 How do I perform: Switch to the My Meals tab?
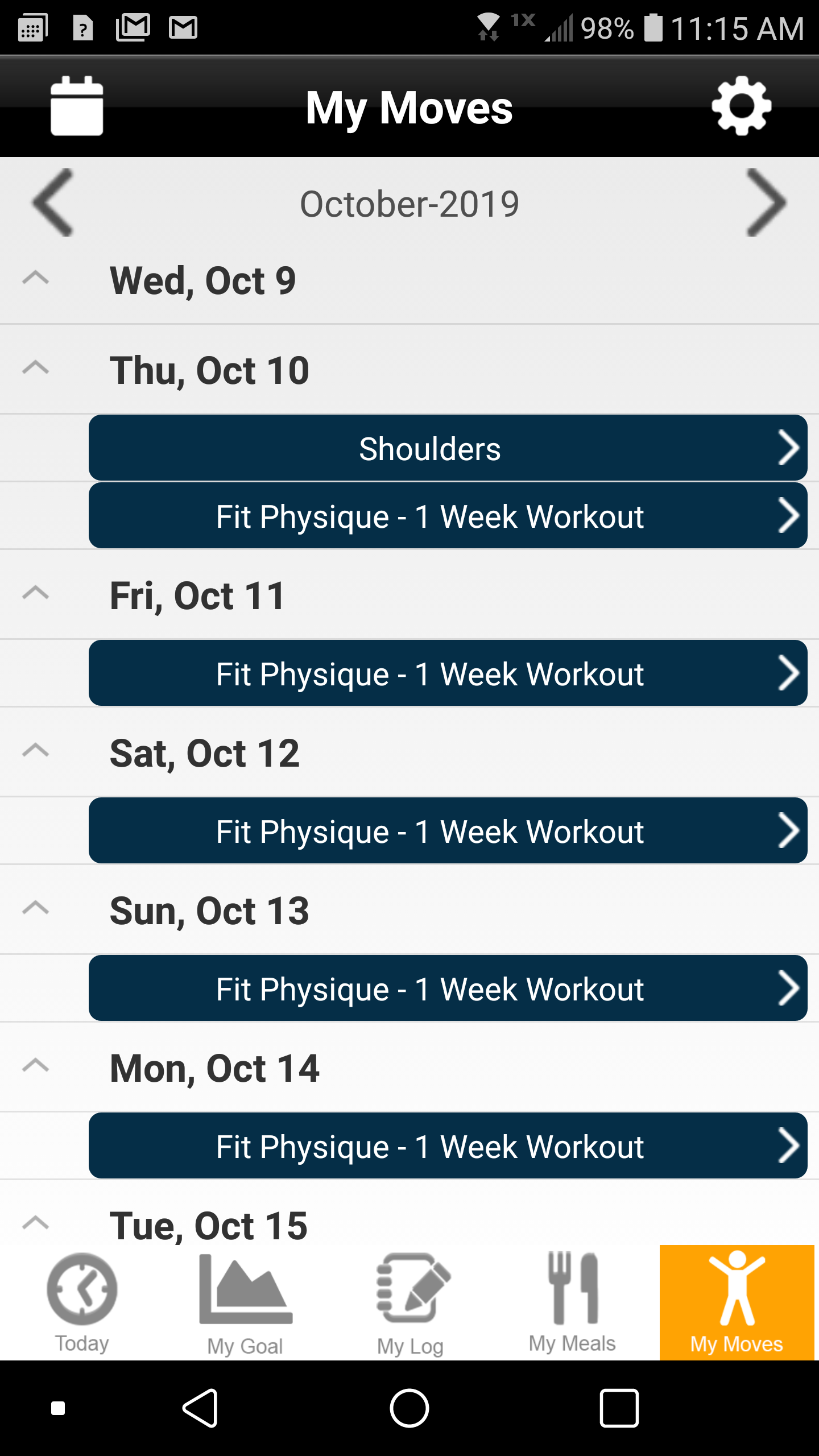tap(573, 1302)
